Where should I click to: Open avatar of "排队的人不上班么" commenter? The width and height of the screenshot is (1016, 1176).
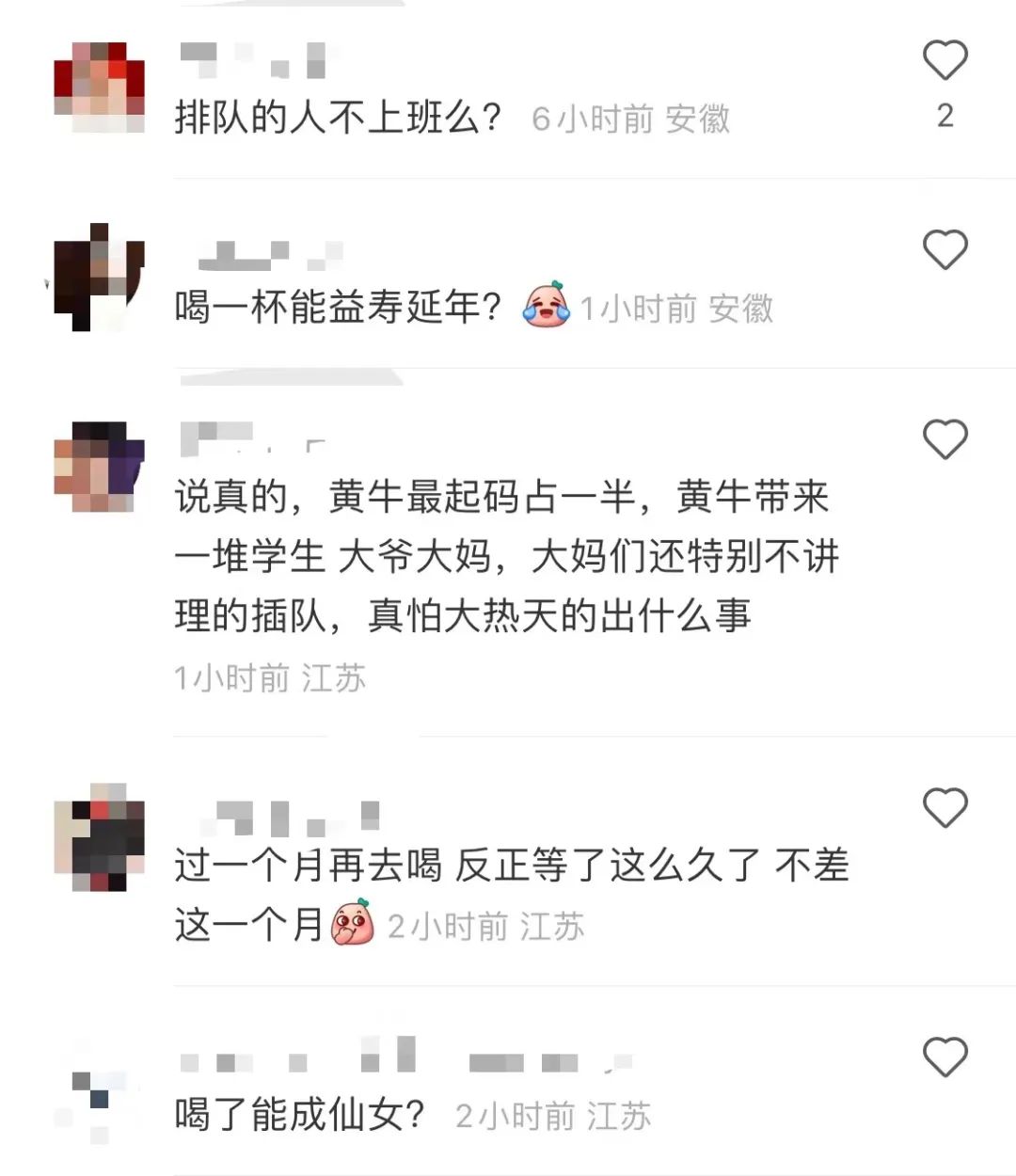pyautogui.click(x=100, y=87)
